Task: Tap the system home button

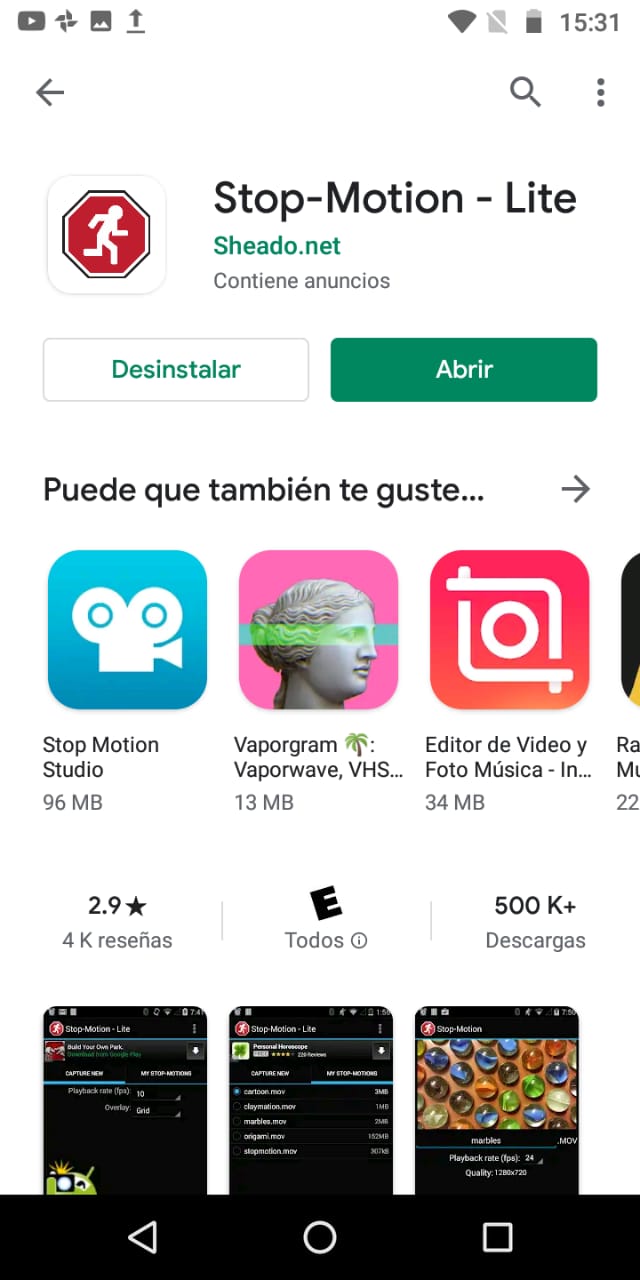Action: [320, 1237]
